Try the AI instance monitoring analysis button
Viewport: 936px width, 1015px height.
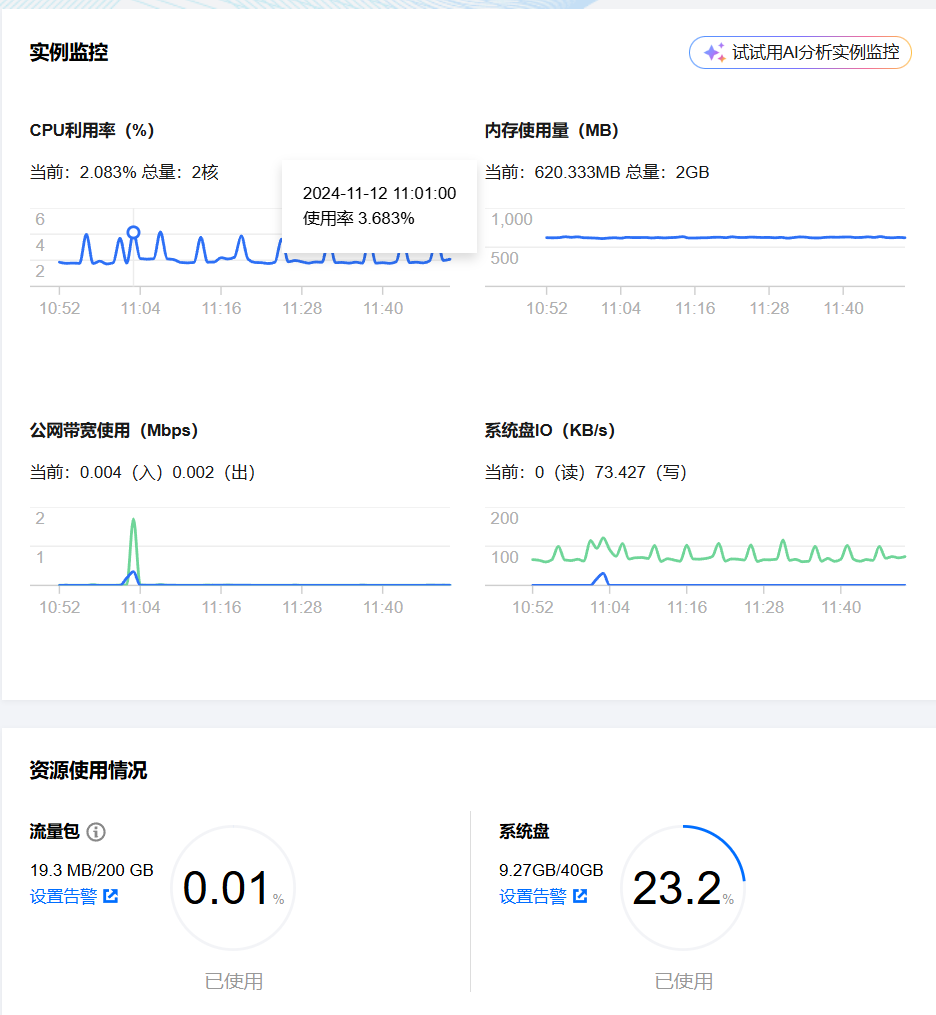click(800, 53)
